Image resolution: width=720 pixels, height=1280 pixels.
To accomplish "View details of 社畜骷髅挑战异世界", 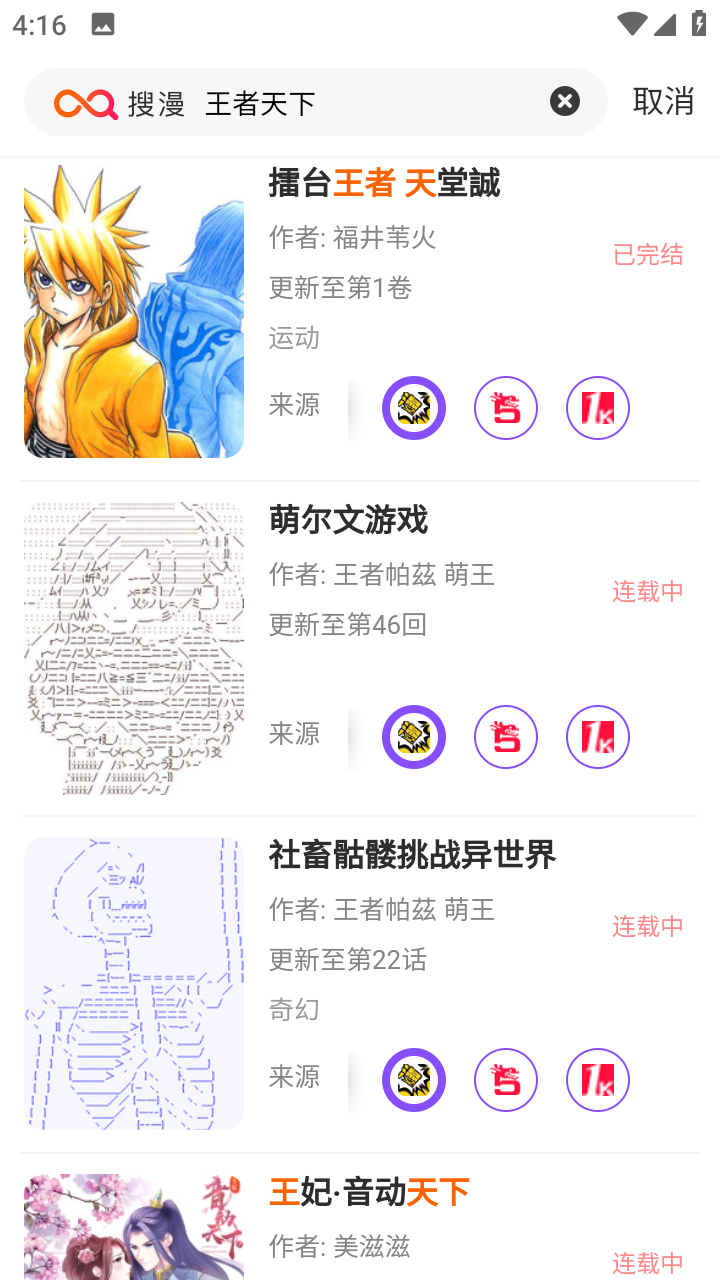I will click(x=411, y=855).
